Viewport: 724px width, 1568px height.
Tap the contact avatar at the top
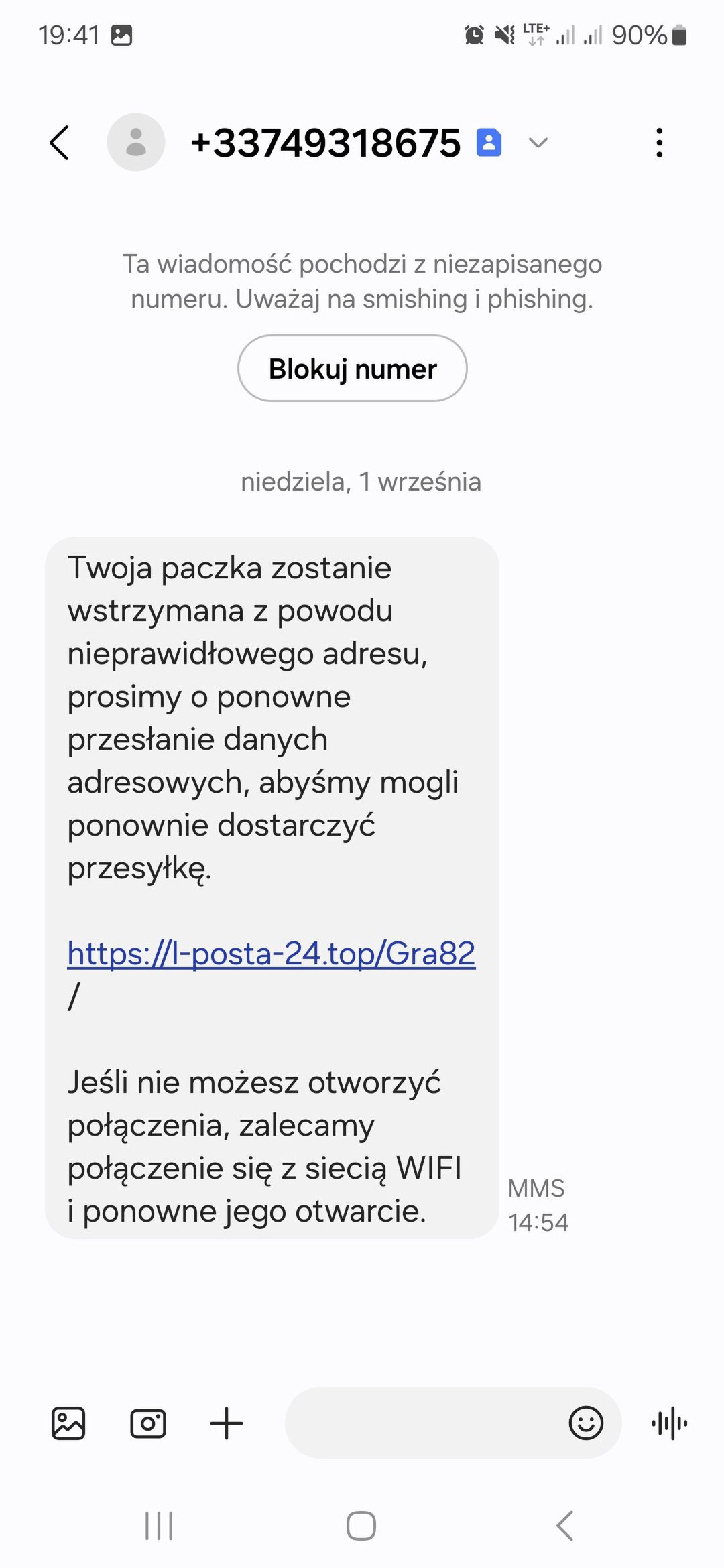(x=136, y=142)
